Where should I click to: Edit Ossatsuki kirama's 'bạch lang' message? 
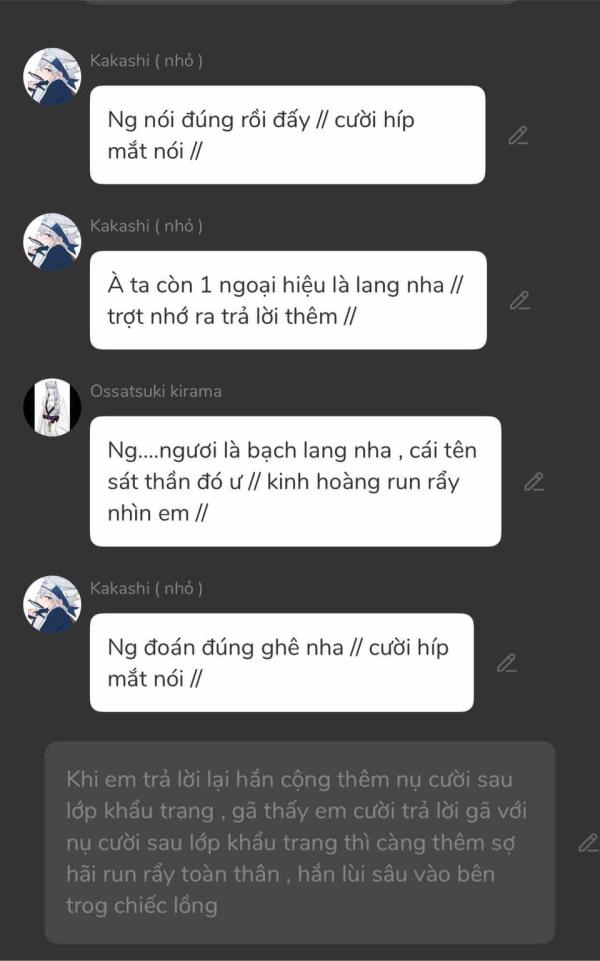coord(534,482)
